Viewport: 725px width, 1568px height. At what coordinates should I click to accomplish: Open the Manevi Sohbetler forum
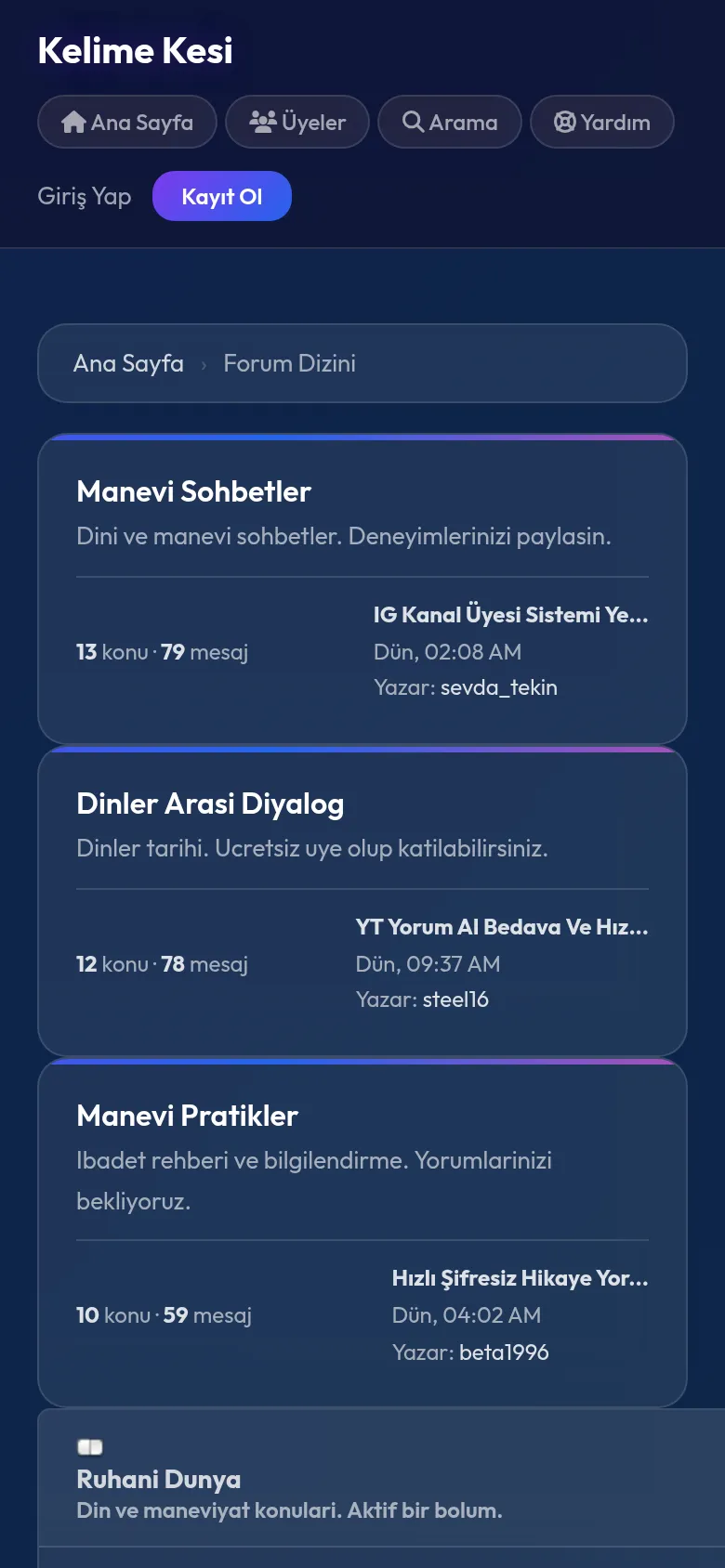[193, 491]
